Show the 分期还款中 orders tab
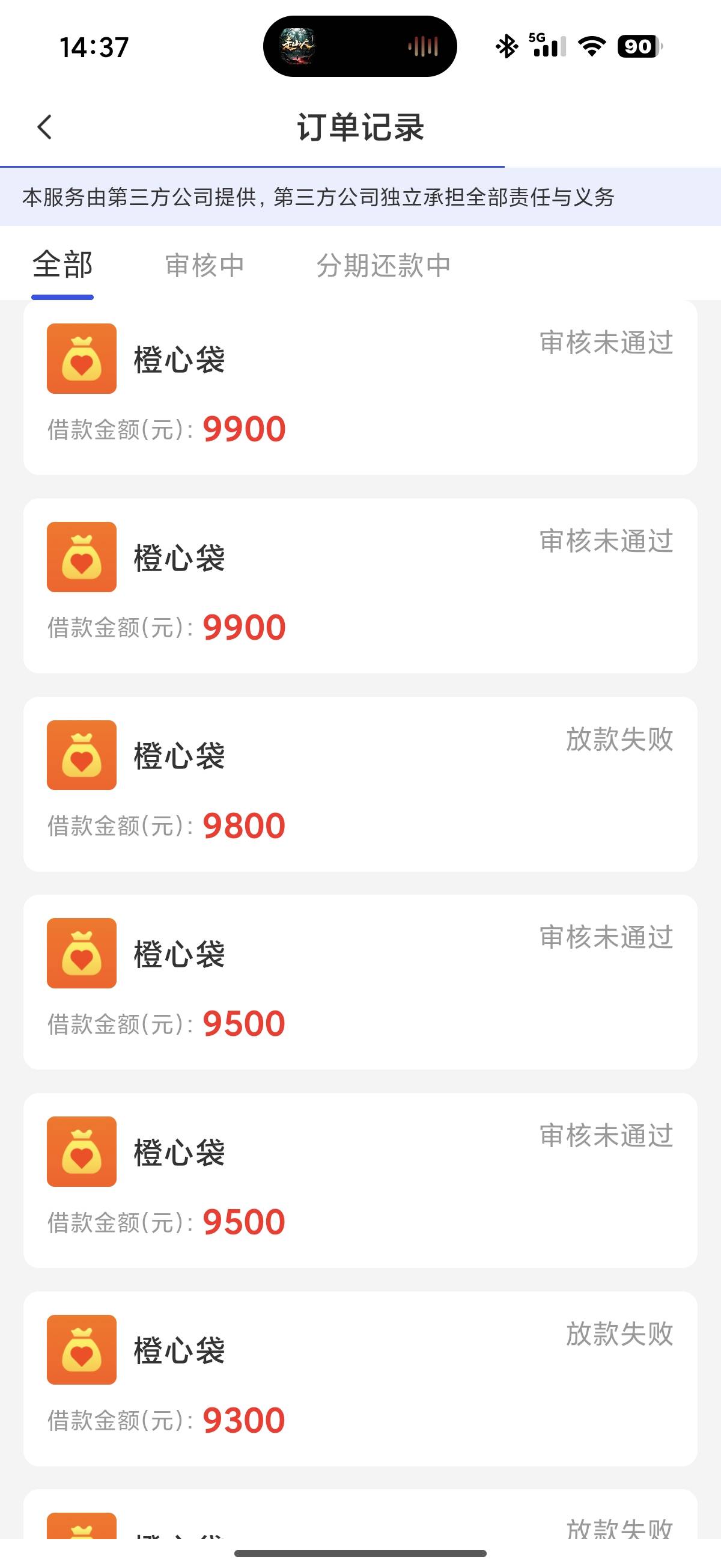721x1568 pixels. click(x=383, y=265)
